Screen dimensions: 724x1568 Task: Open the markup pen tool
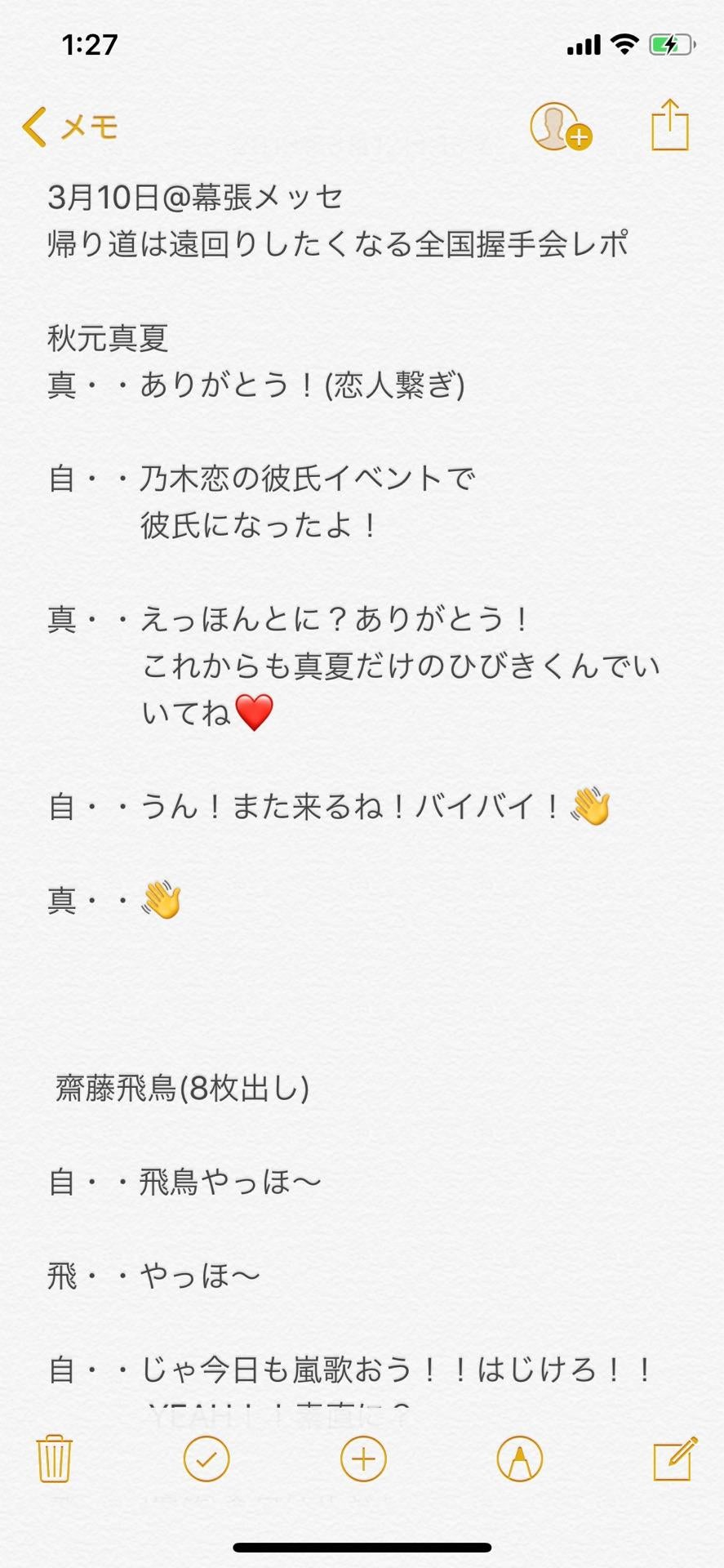click(520, 1459)
